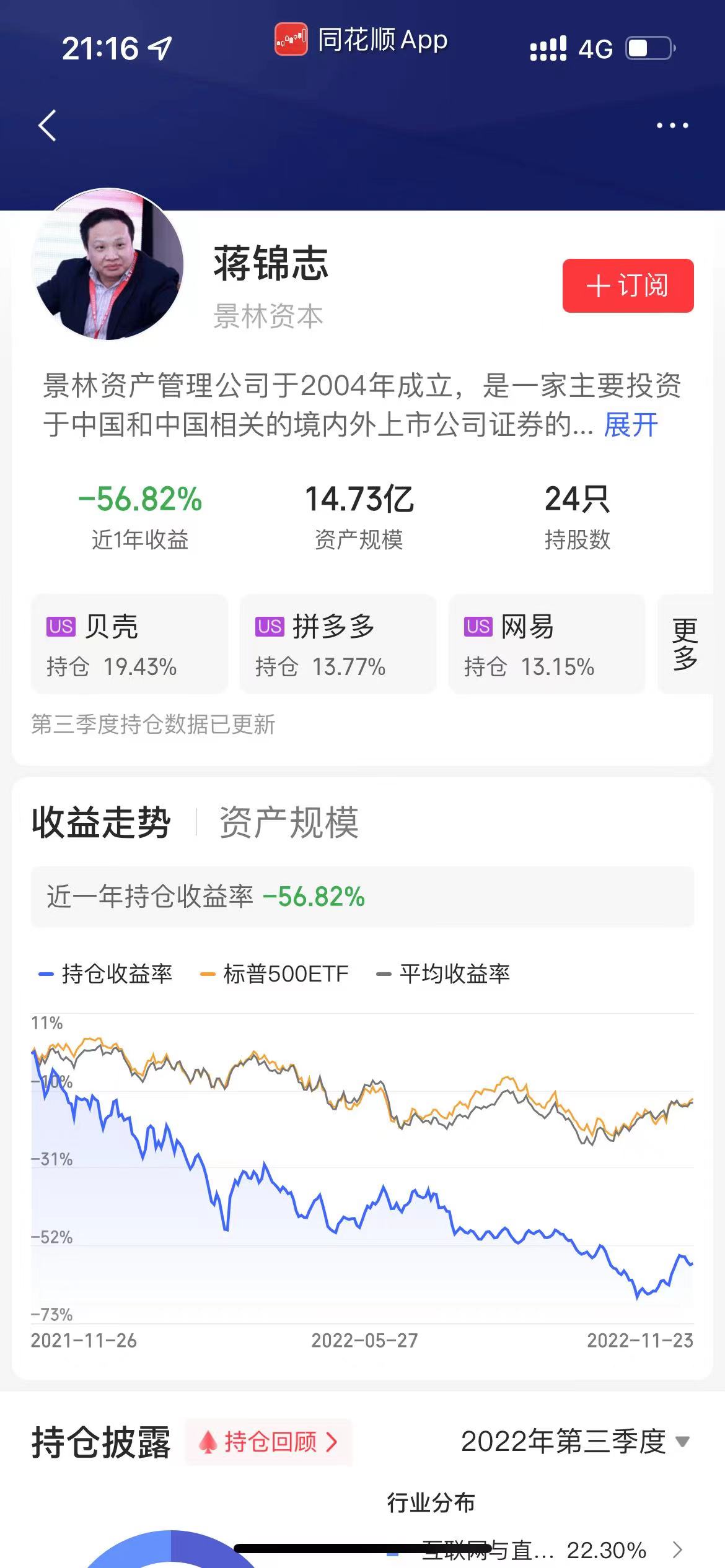Open the 贝壳 holding card

pos(130,644)
